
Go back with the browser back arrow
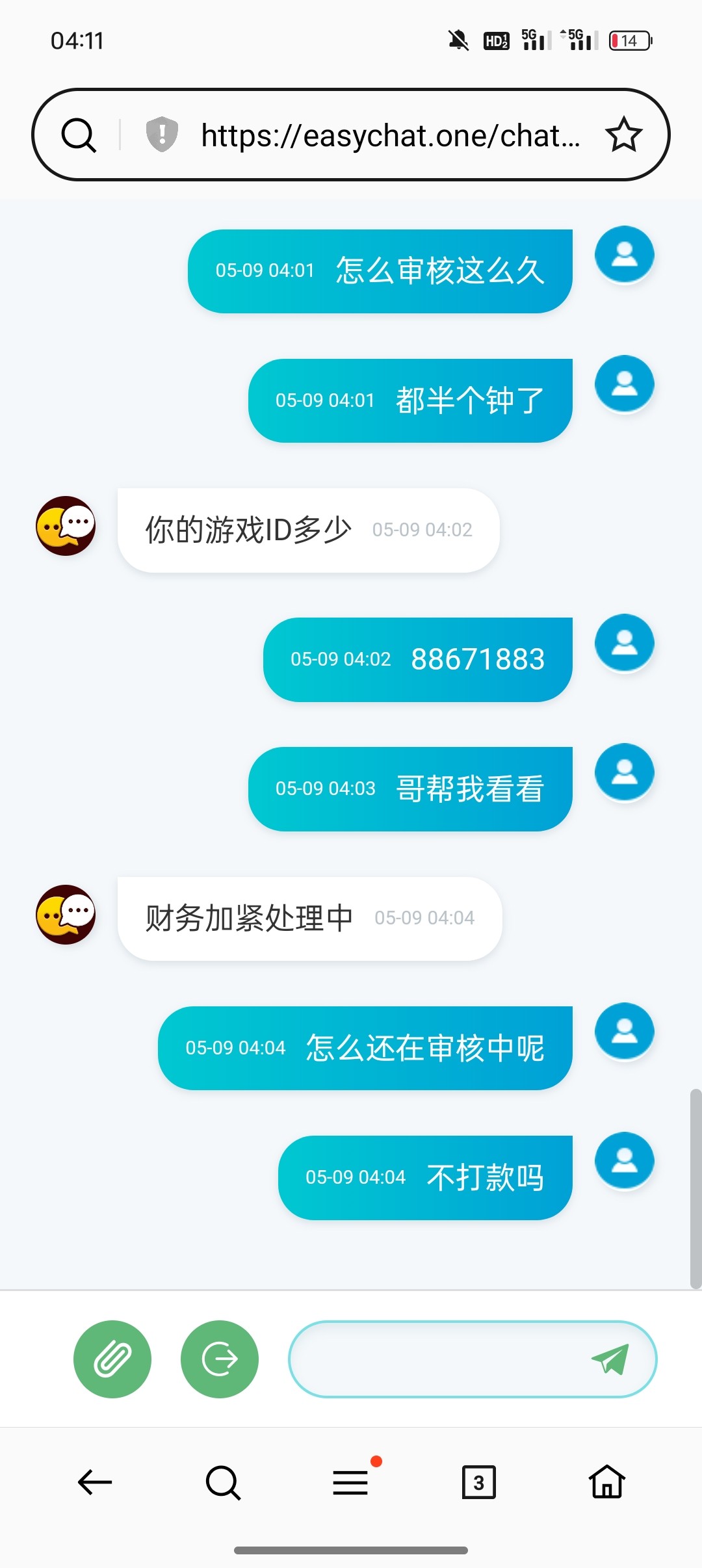[x=95, y=1483]
